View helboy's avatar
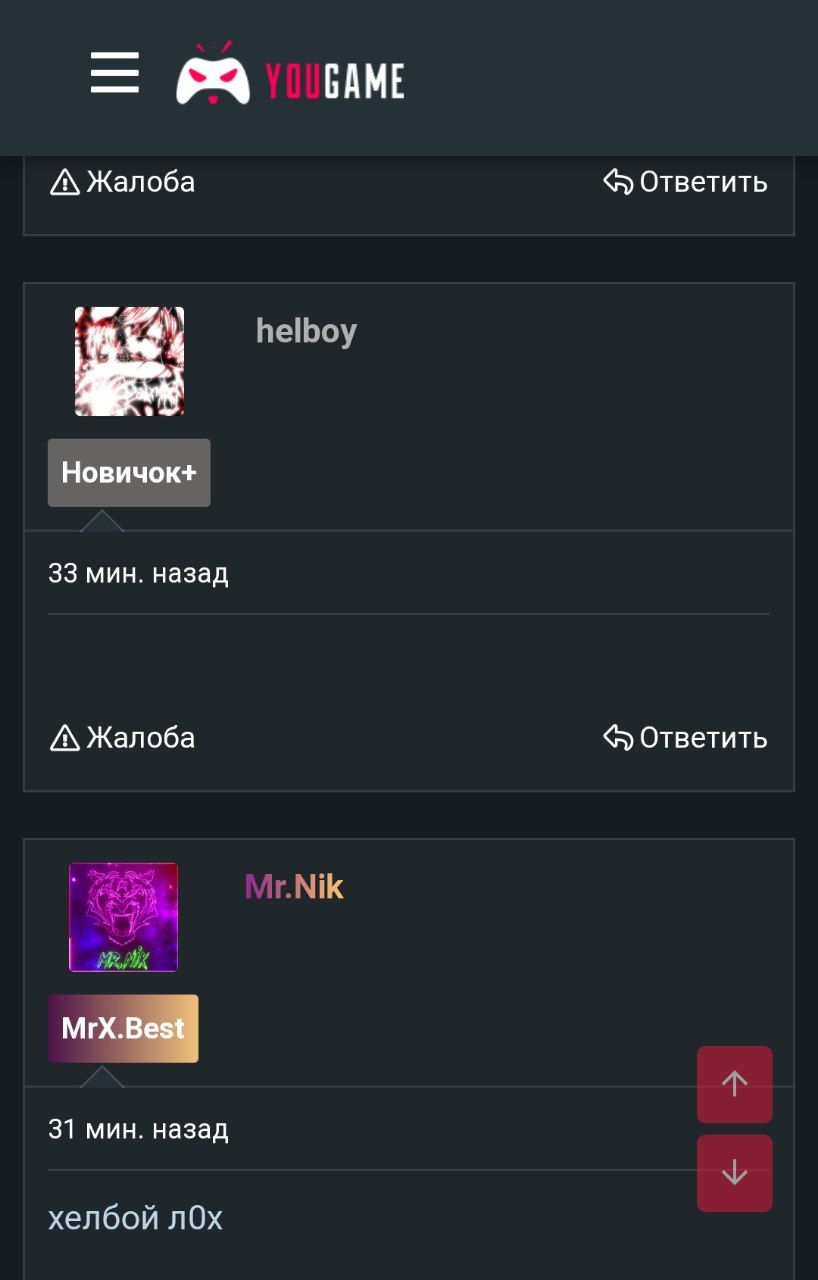 tap(129, 361)
